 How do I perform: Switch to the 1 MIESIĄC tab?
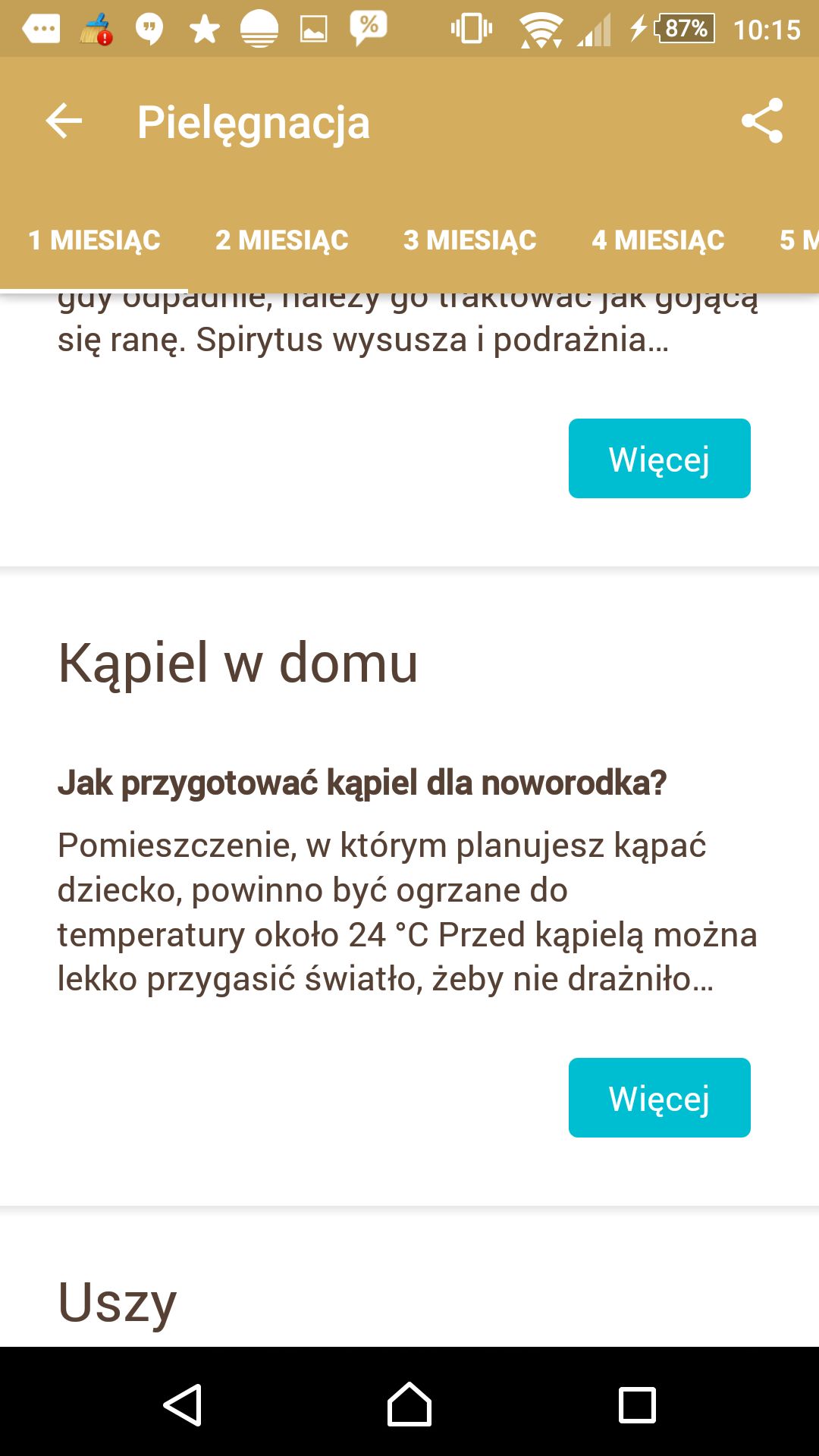94,240
